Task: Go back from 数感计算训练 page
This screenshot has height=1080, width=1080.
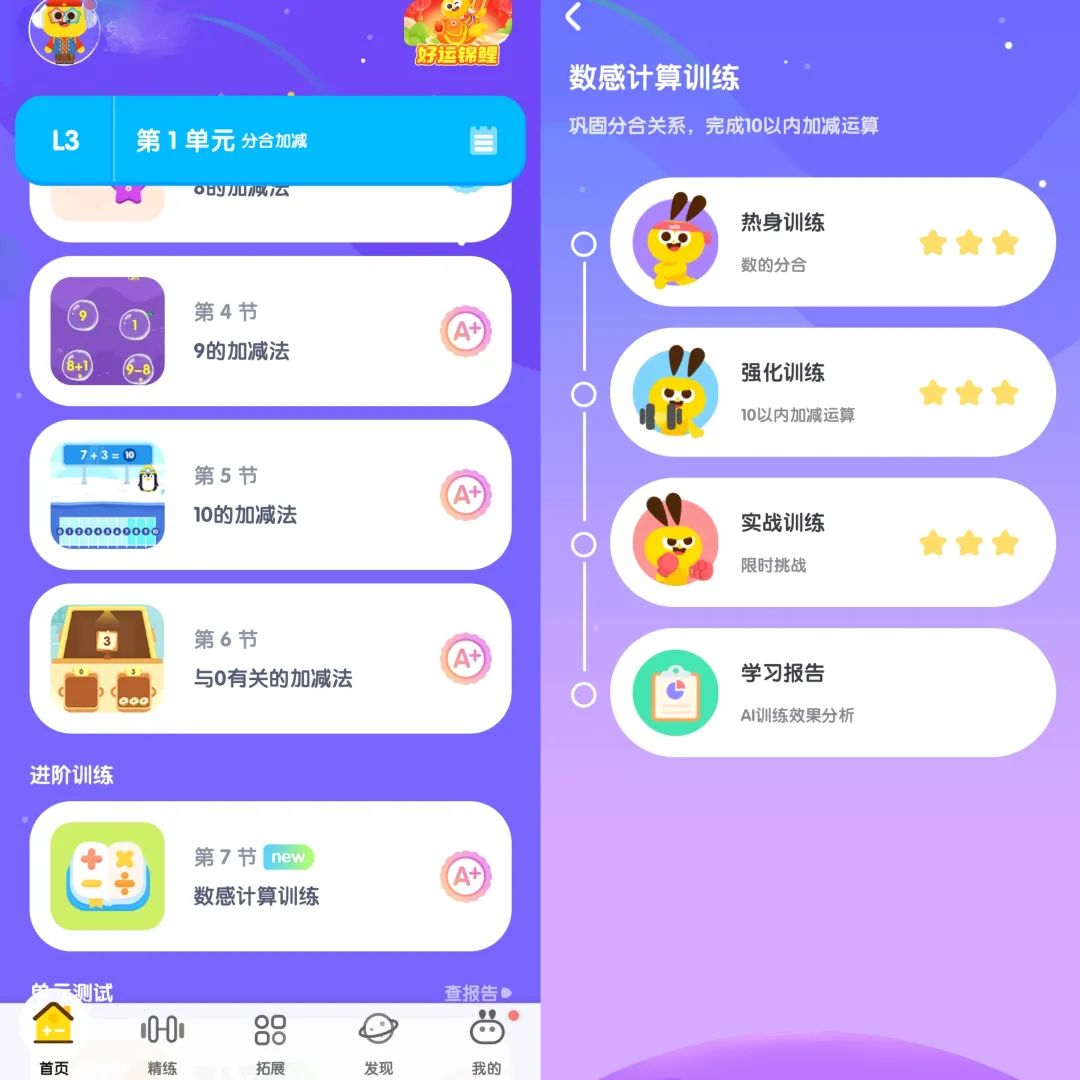Action: point(573,17)
